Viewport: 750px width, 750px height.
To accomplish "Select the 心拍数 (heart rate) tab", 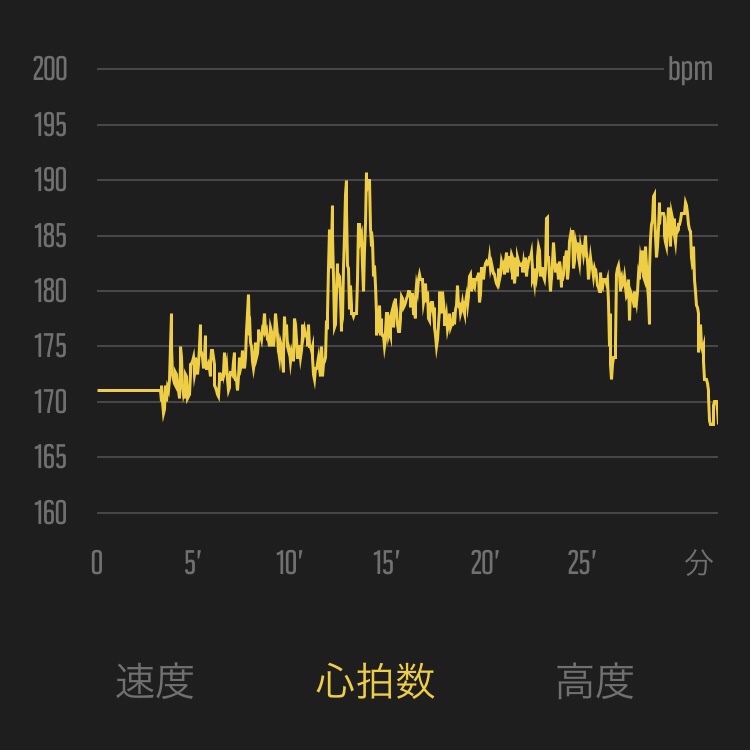I will pos(375,682).
